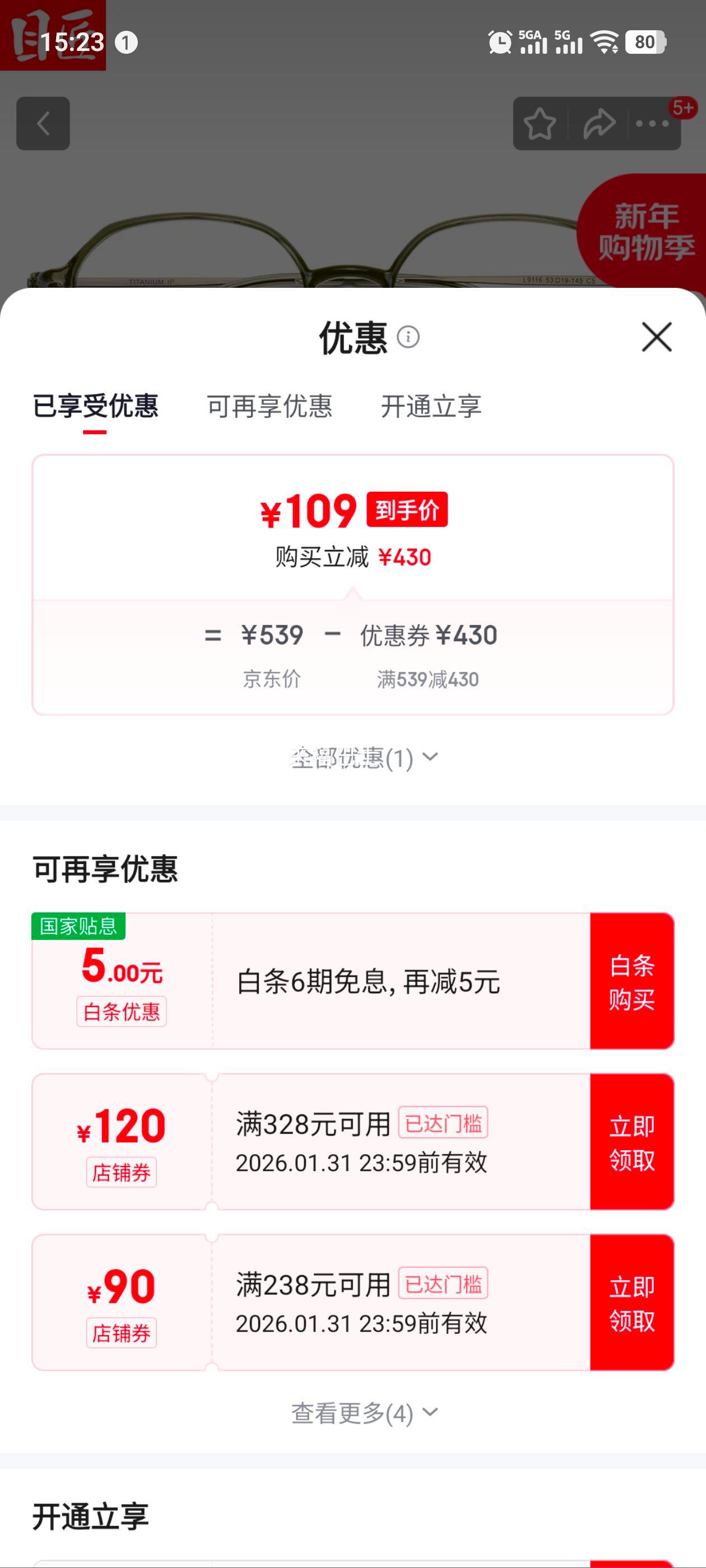Tap the more options icon with 5+ badge

point(652,124)
